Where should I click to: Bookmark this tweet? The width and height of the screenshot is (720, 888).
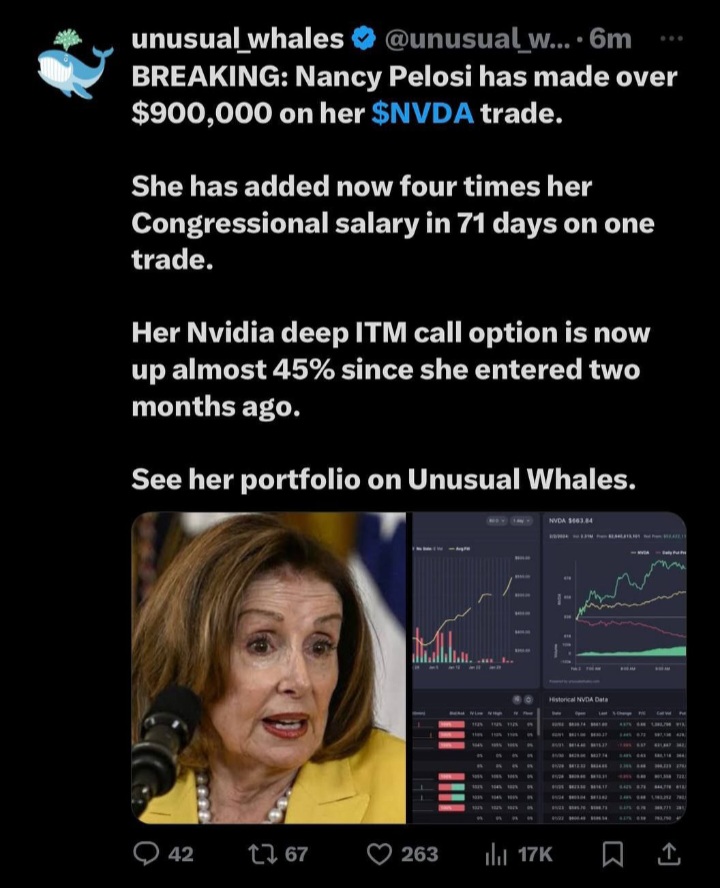click(616, 853)
